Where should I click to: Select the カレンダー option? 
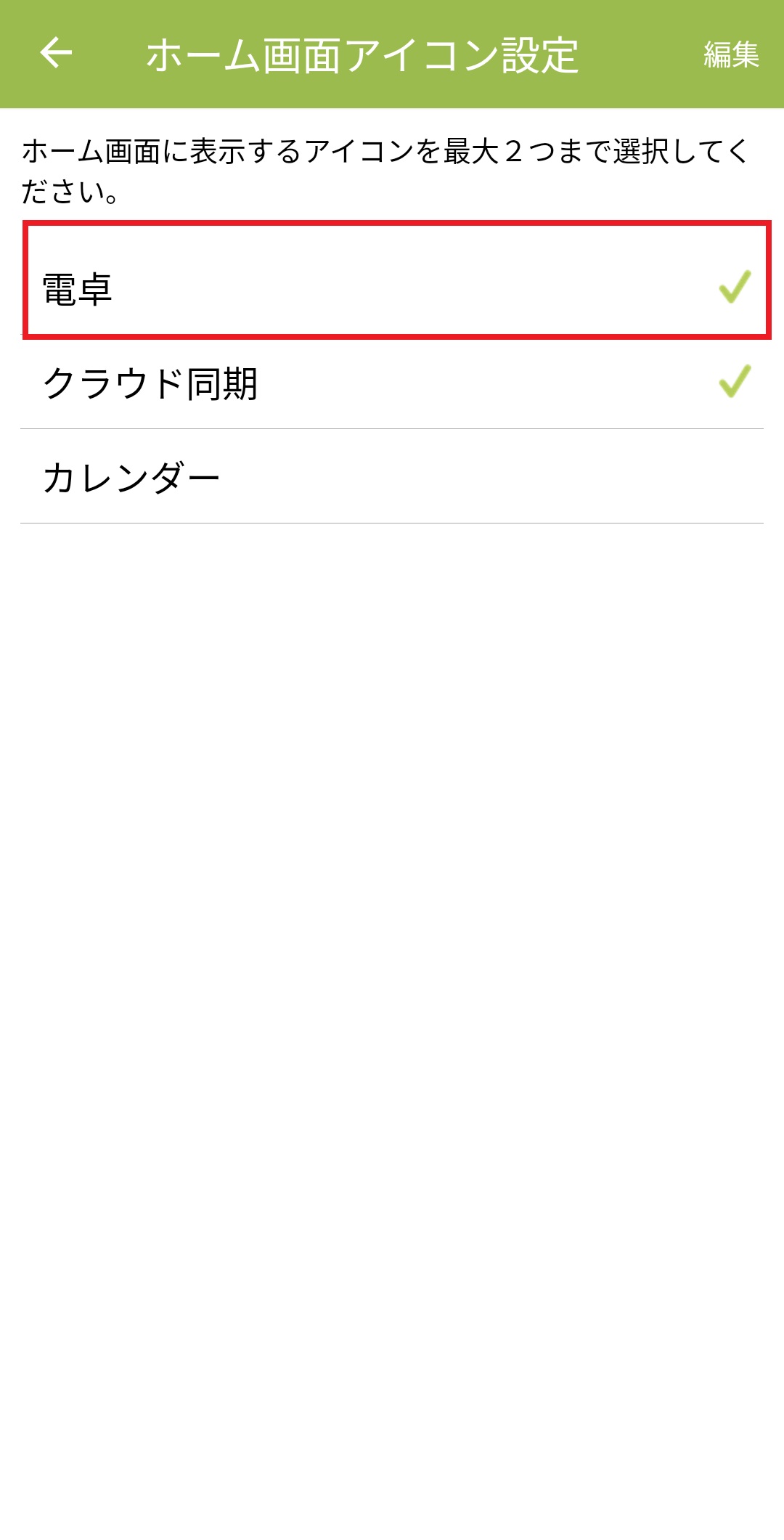pyautogui.click(x=392, y=477)
